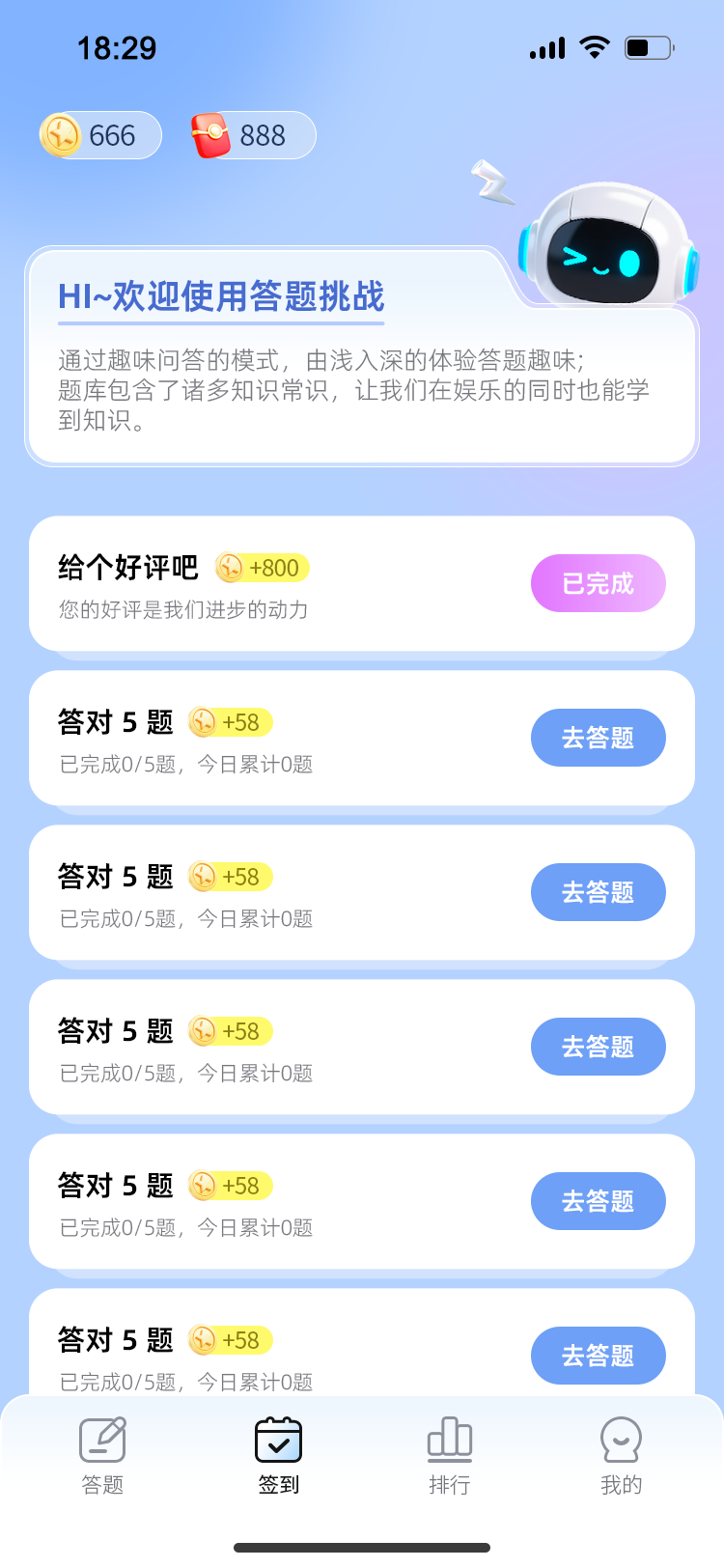This screenshot has height=1568, width=724.
Task: Select the bar chart icon above 排行
Action: (450, 1439)
